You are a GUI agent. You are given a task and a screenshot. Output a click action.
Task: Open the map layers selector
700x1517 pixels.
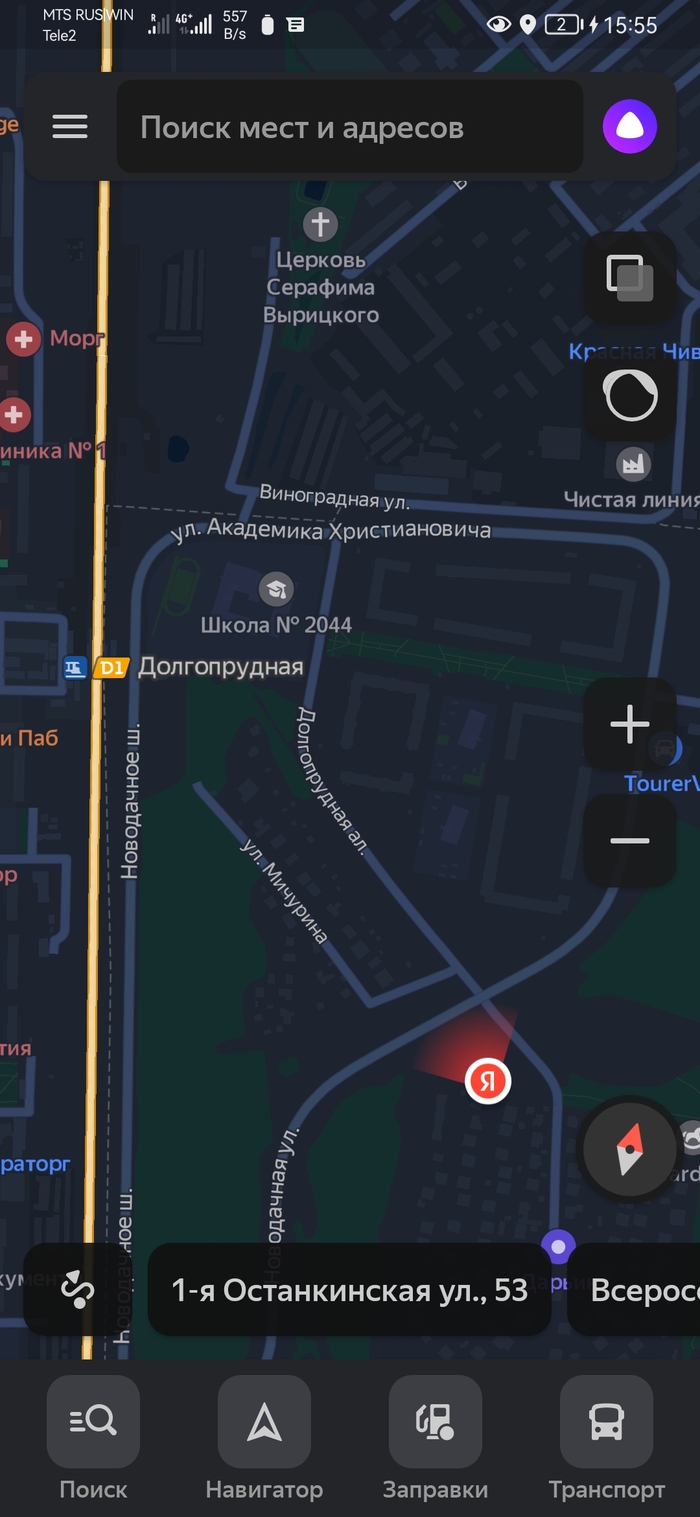coord(630,279)
